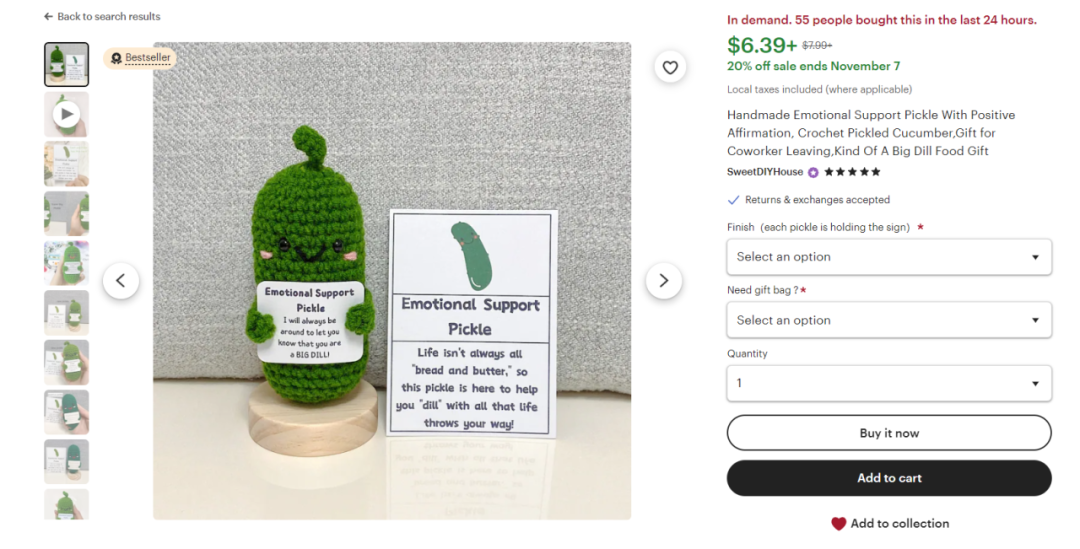Show the previous product image

pos(121,281)
